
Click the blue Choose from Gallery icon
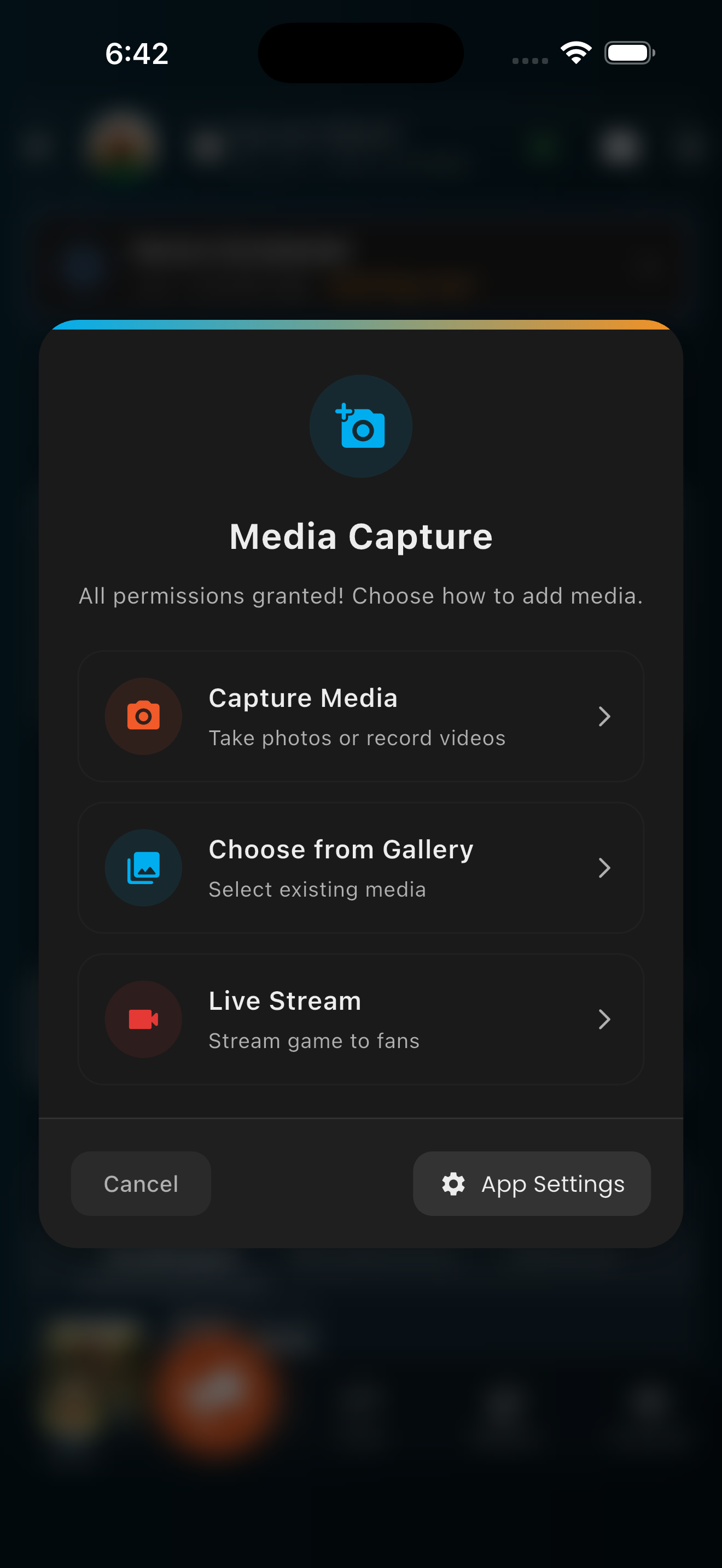[143, 868]
